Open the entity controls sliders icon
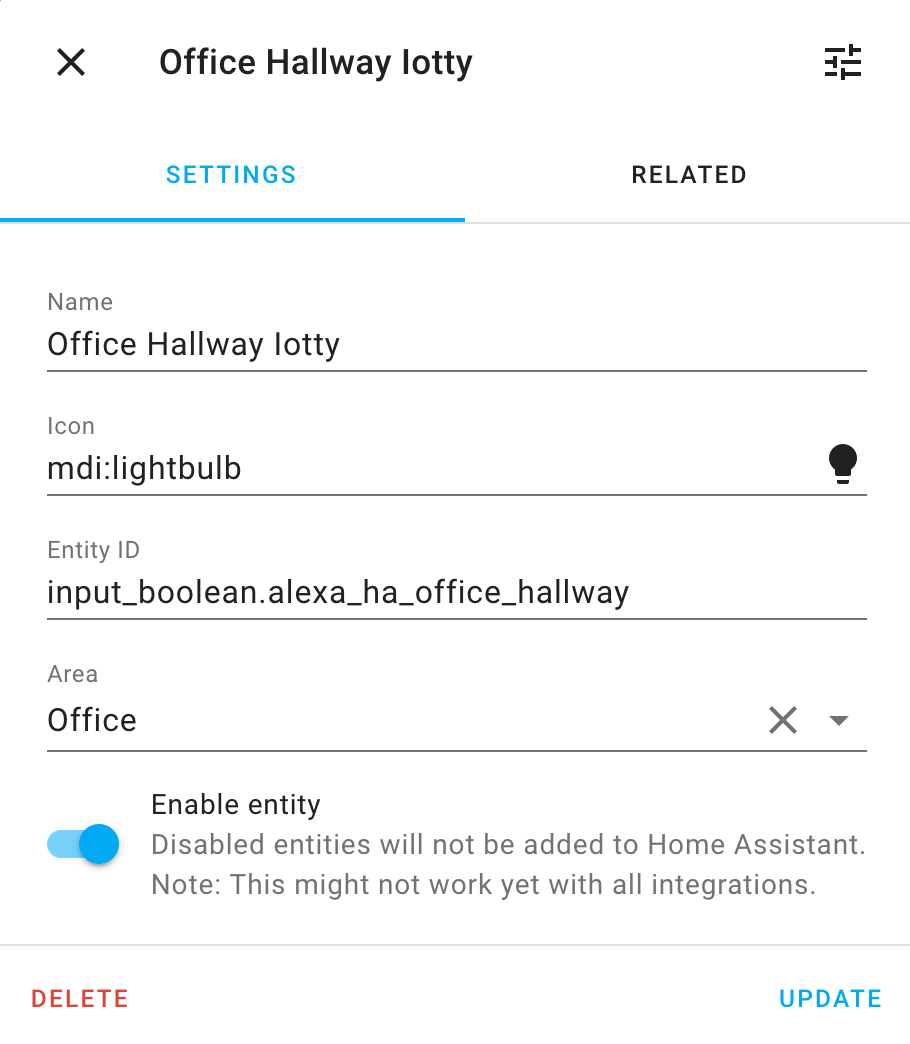The height and width of the screenshot is (1044, 910). pos(843,63)
